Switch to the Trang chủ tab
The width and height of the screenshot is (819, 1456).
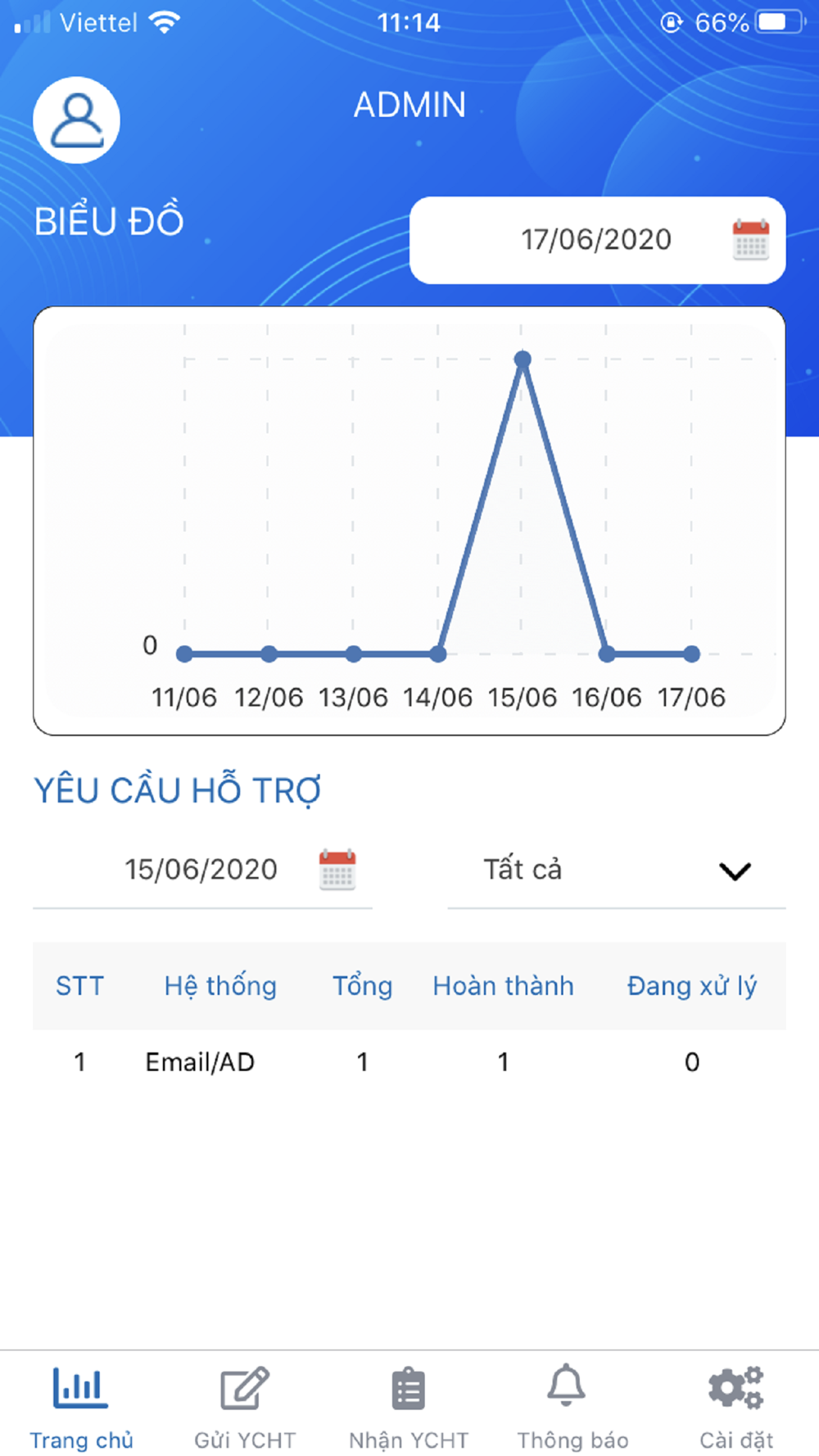point(81,1406)
